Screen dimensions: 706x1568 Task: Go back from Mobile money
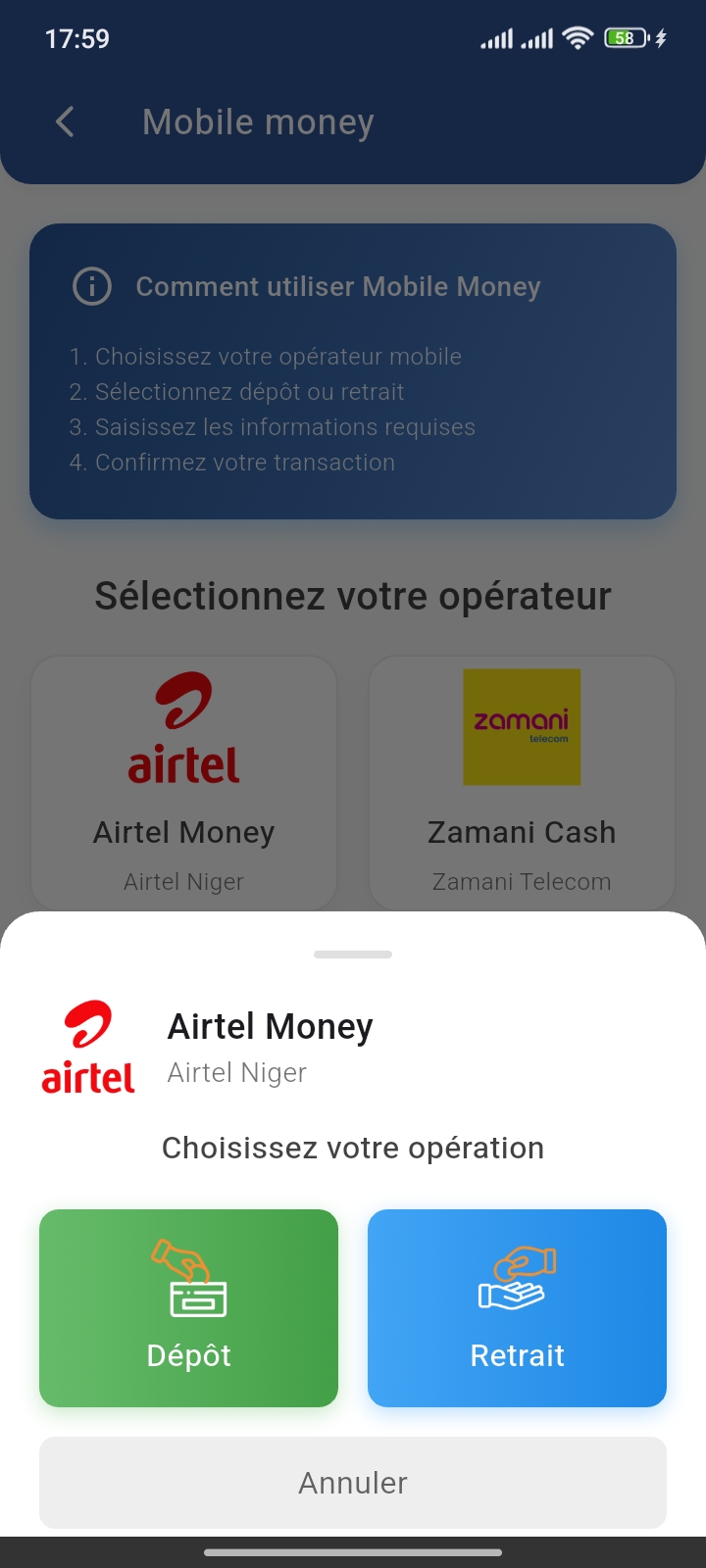[66, 122]
